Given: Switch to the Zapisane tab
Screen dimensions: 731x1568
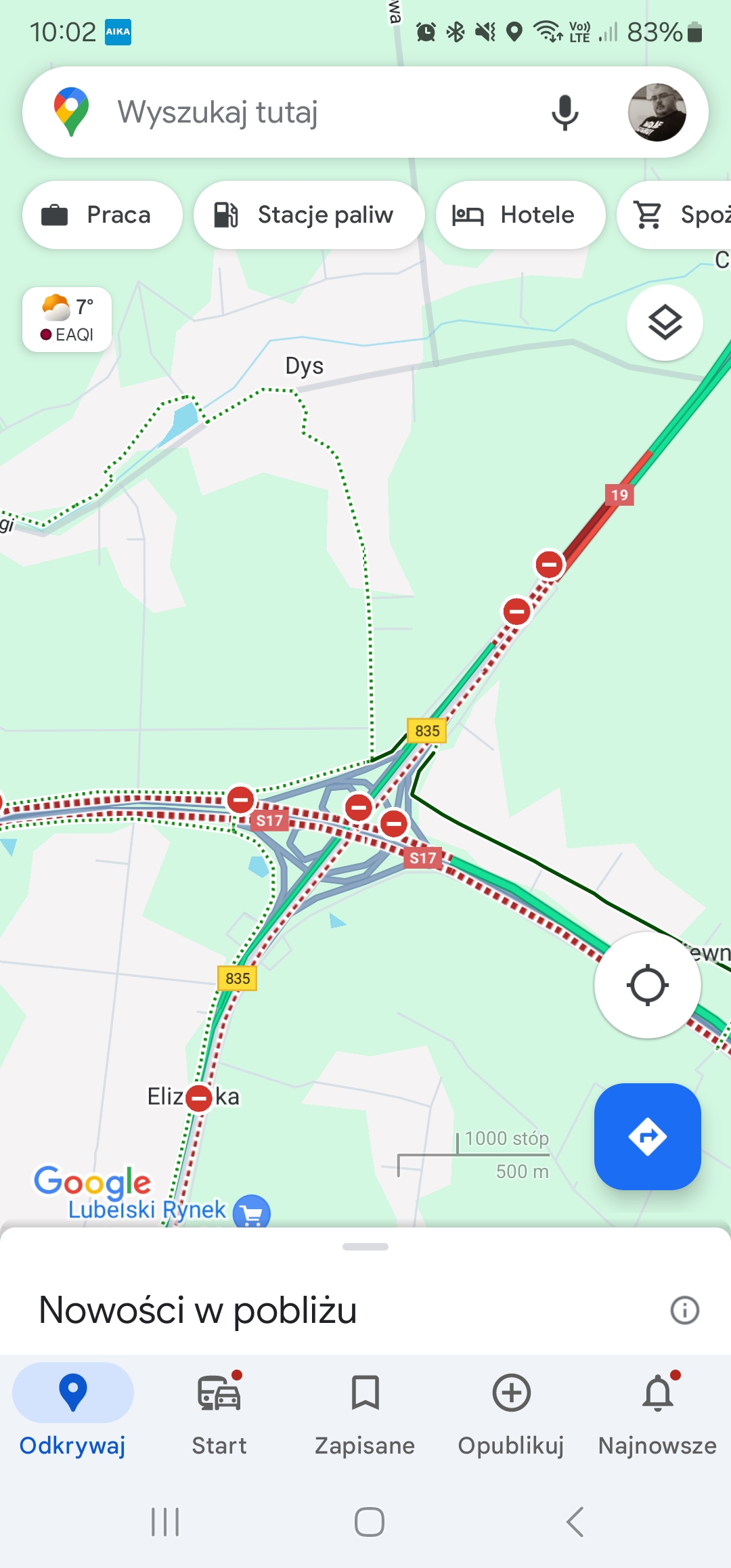Looking at the screenshot, I should [365, 1414].
